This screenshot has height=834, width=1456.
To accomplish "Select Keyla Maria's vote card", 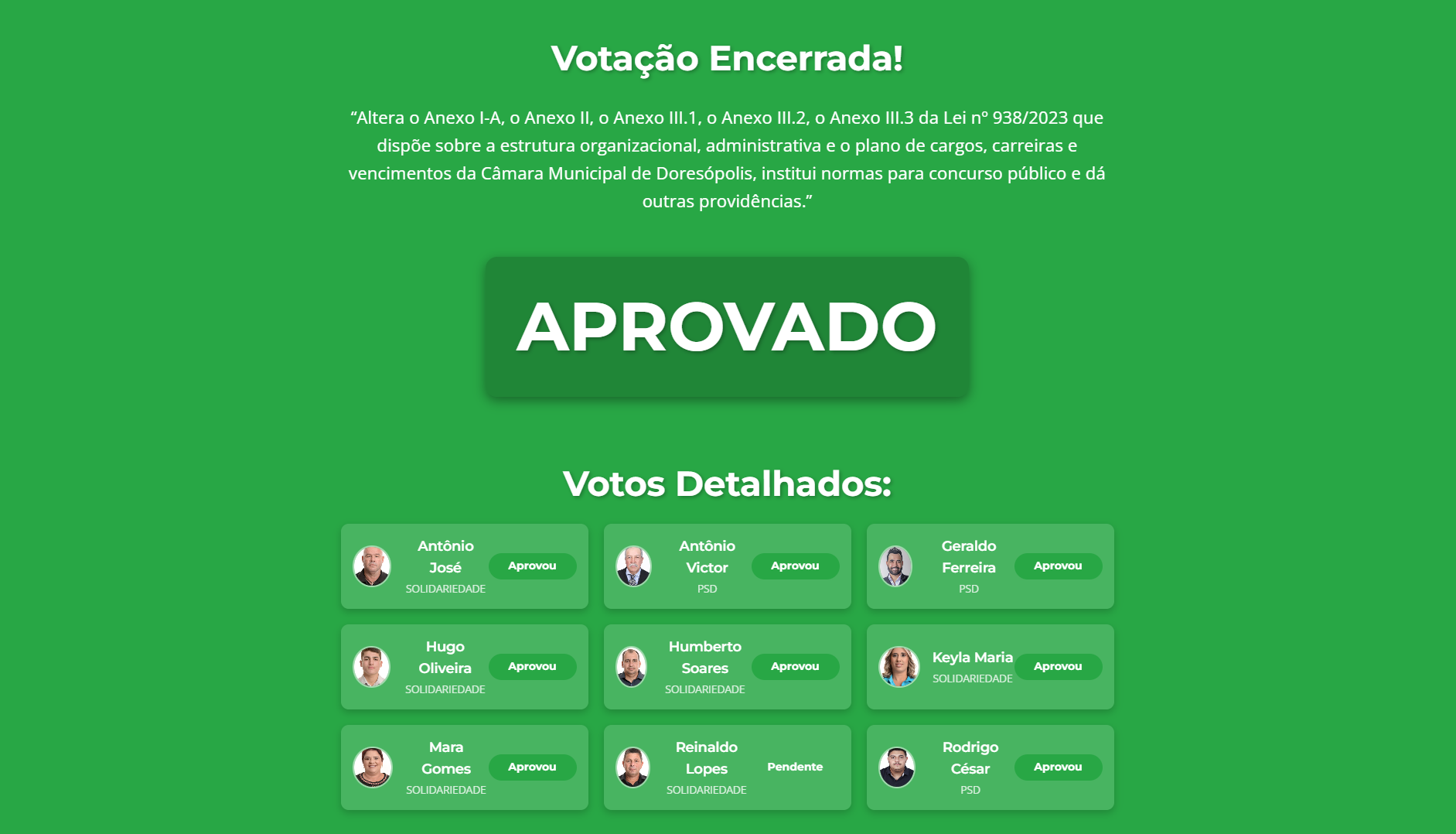I will tap(990, 667).
